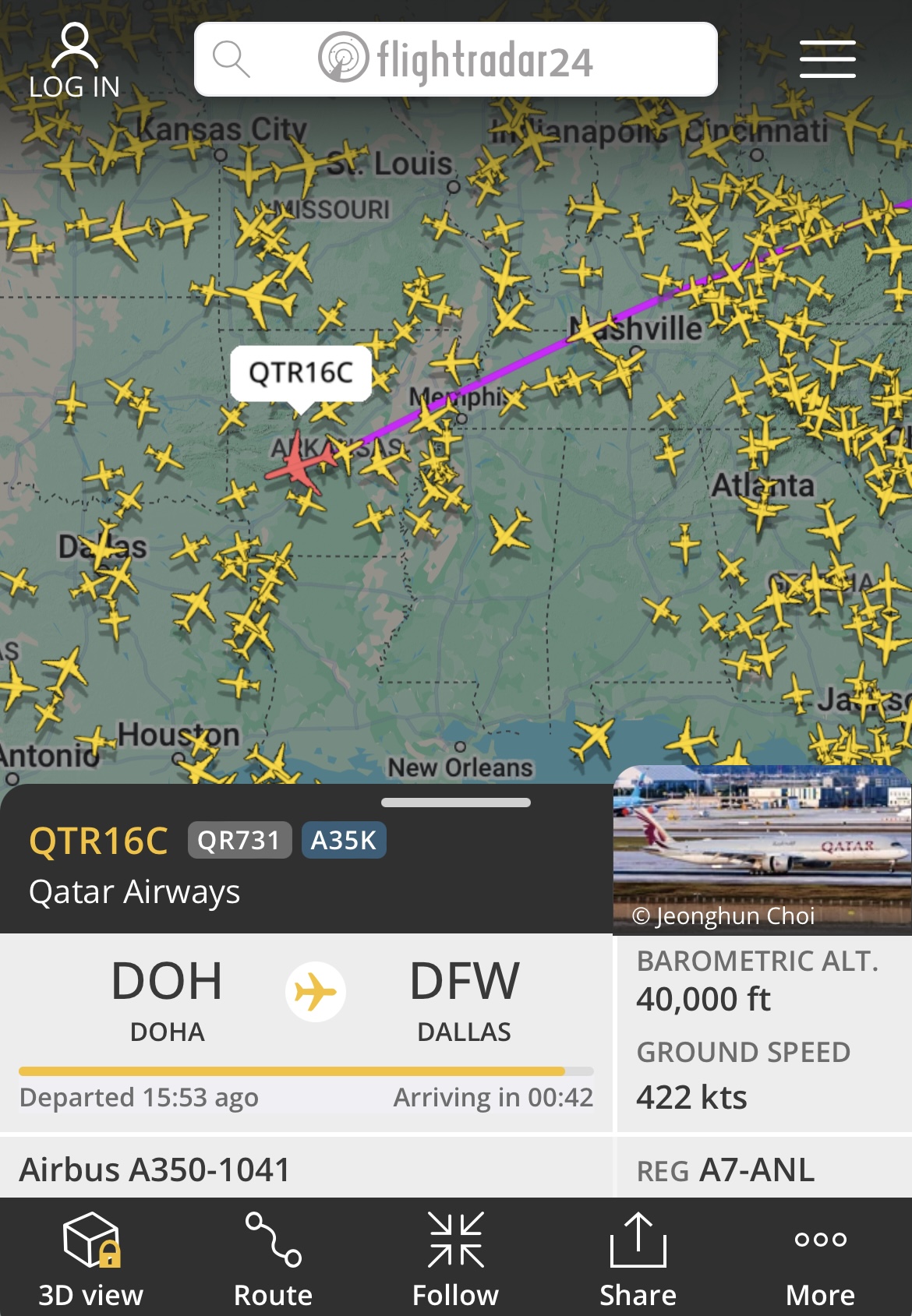Select the red Qatar aircraft on the map
The height and width of the screenshot is (1316, 912).
click(x=299, y=465)
